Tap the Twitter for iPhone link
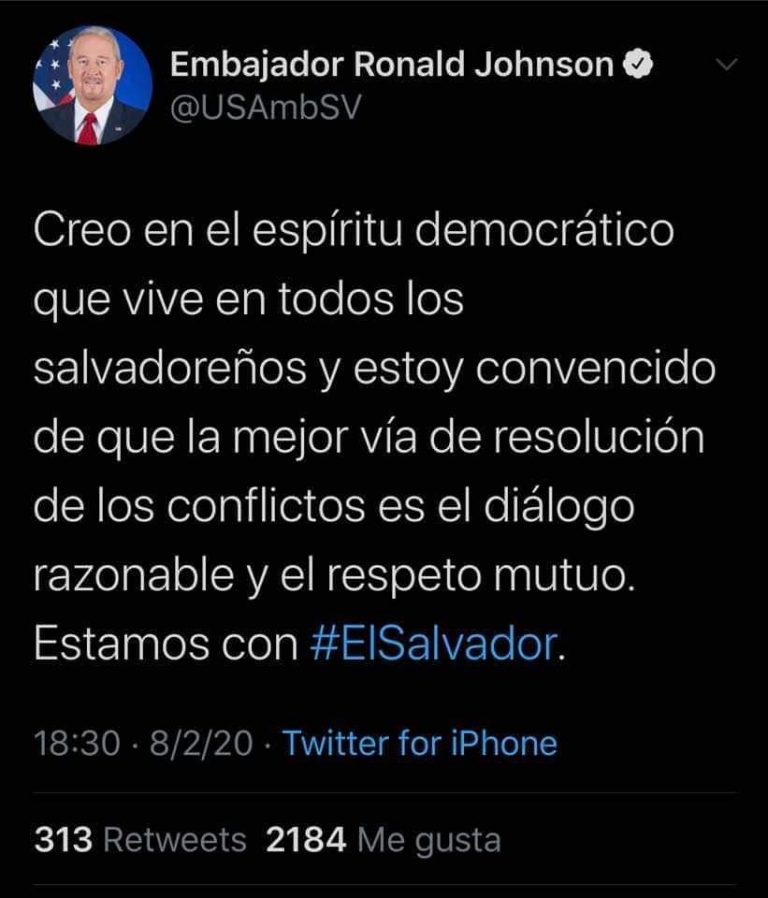768x898 pixels. tap(420, 744)
